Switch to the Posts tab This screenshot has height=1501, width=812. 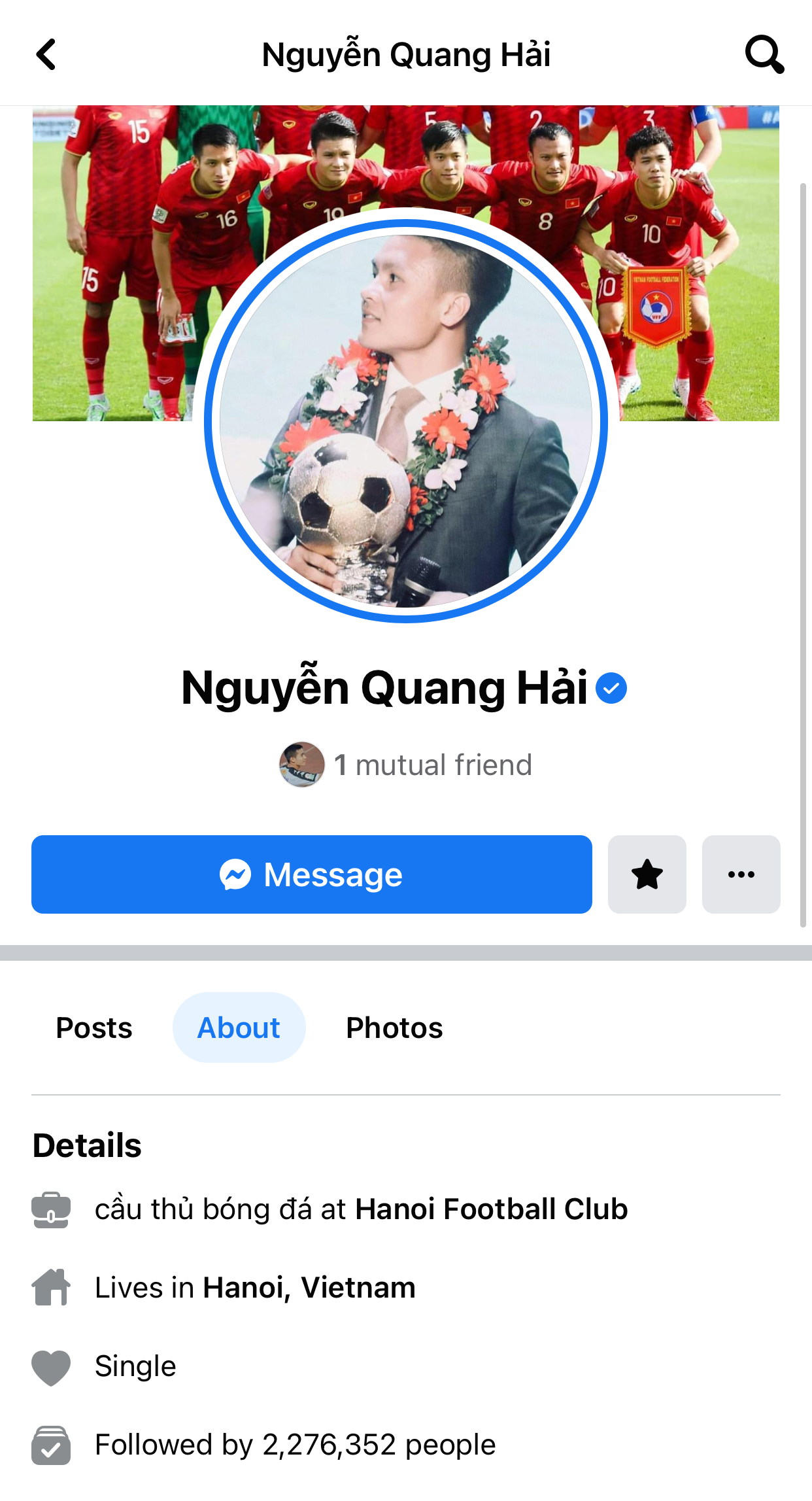(94, 1027)
